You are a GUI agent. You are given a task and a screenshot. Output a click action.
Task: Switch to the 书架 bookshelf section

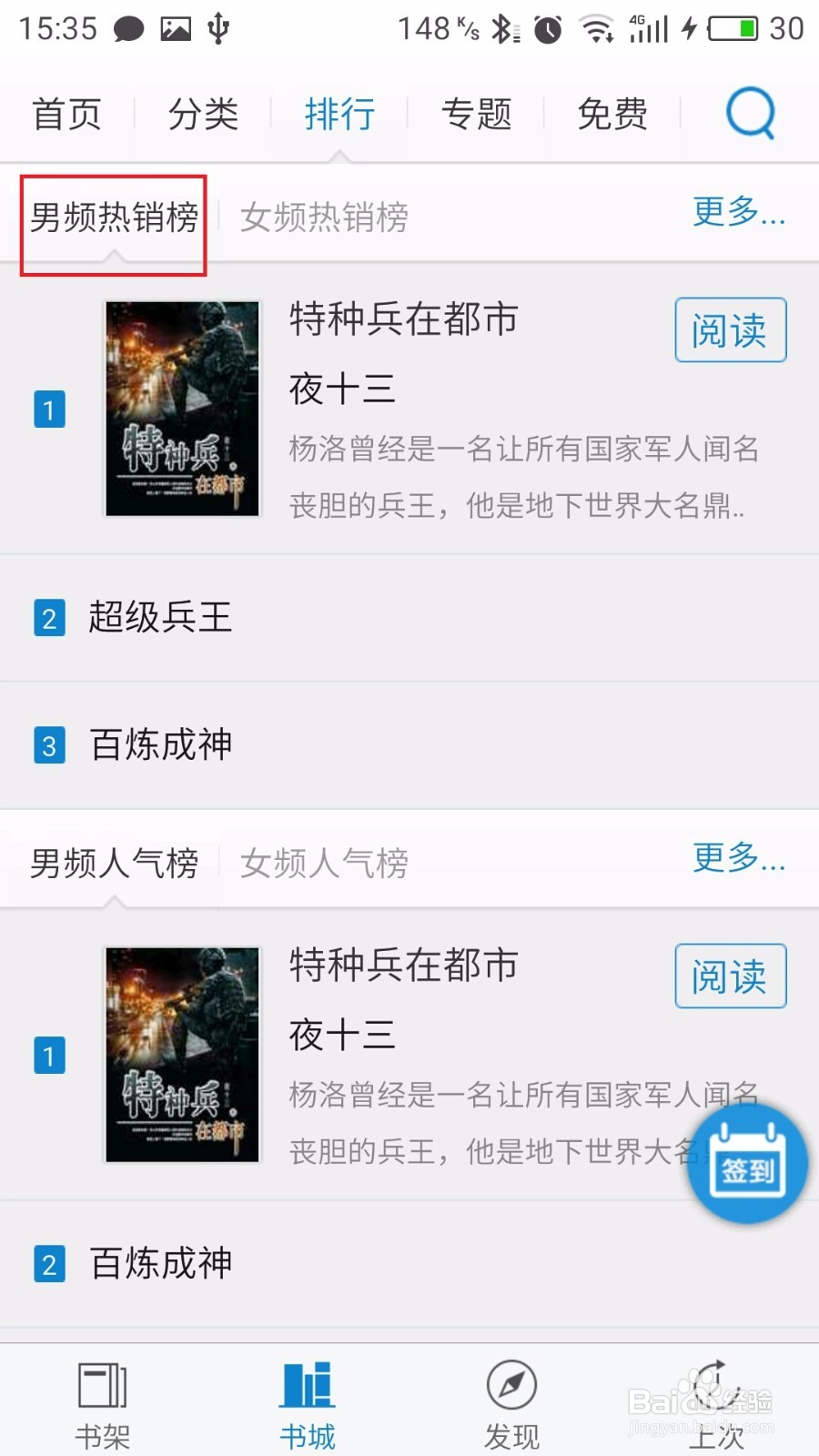pyautogui.click(x=102, y=1401)
